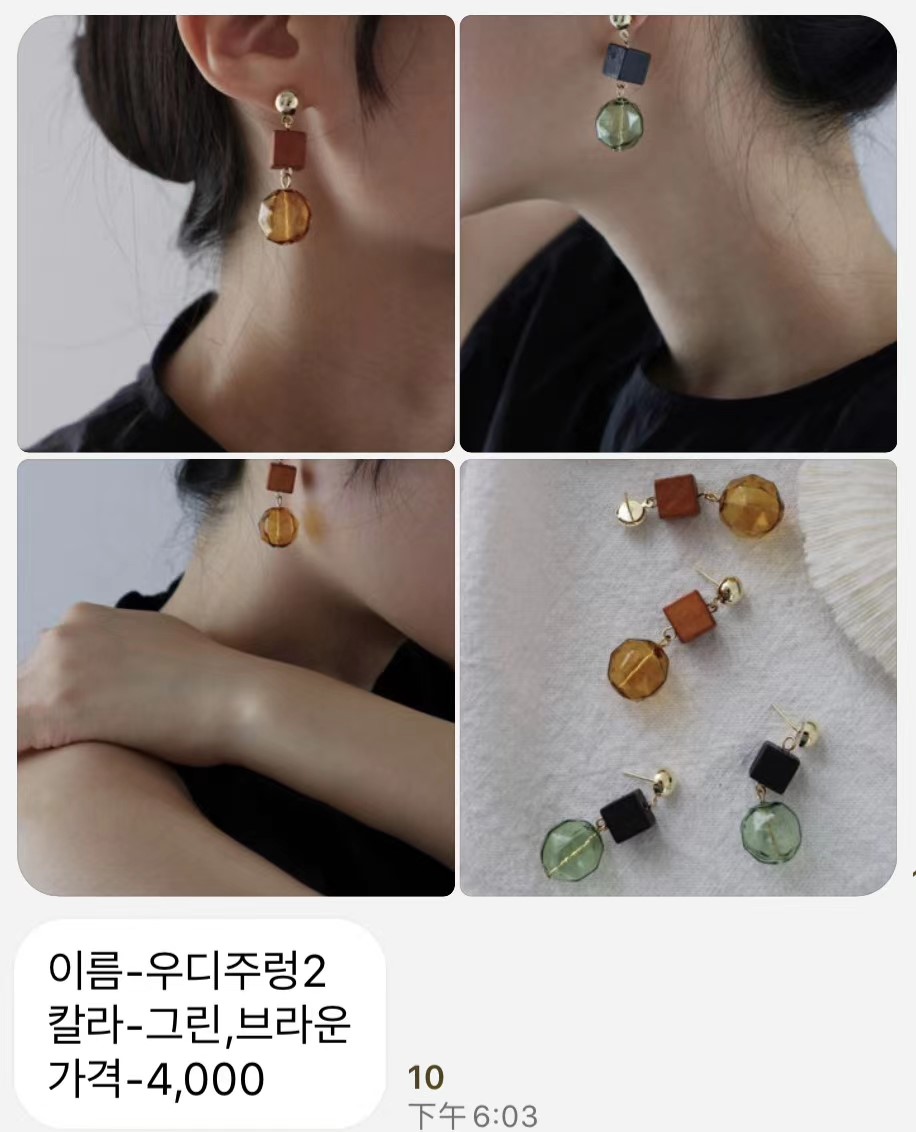Open the photo of the amber earring on an ear
This screenshot has width=916, height=1132.
236,234
